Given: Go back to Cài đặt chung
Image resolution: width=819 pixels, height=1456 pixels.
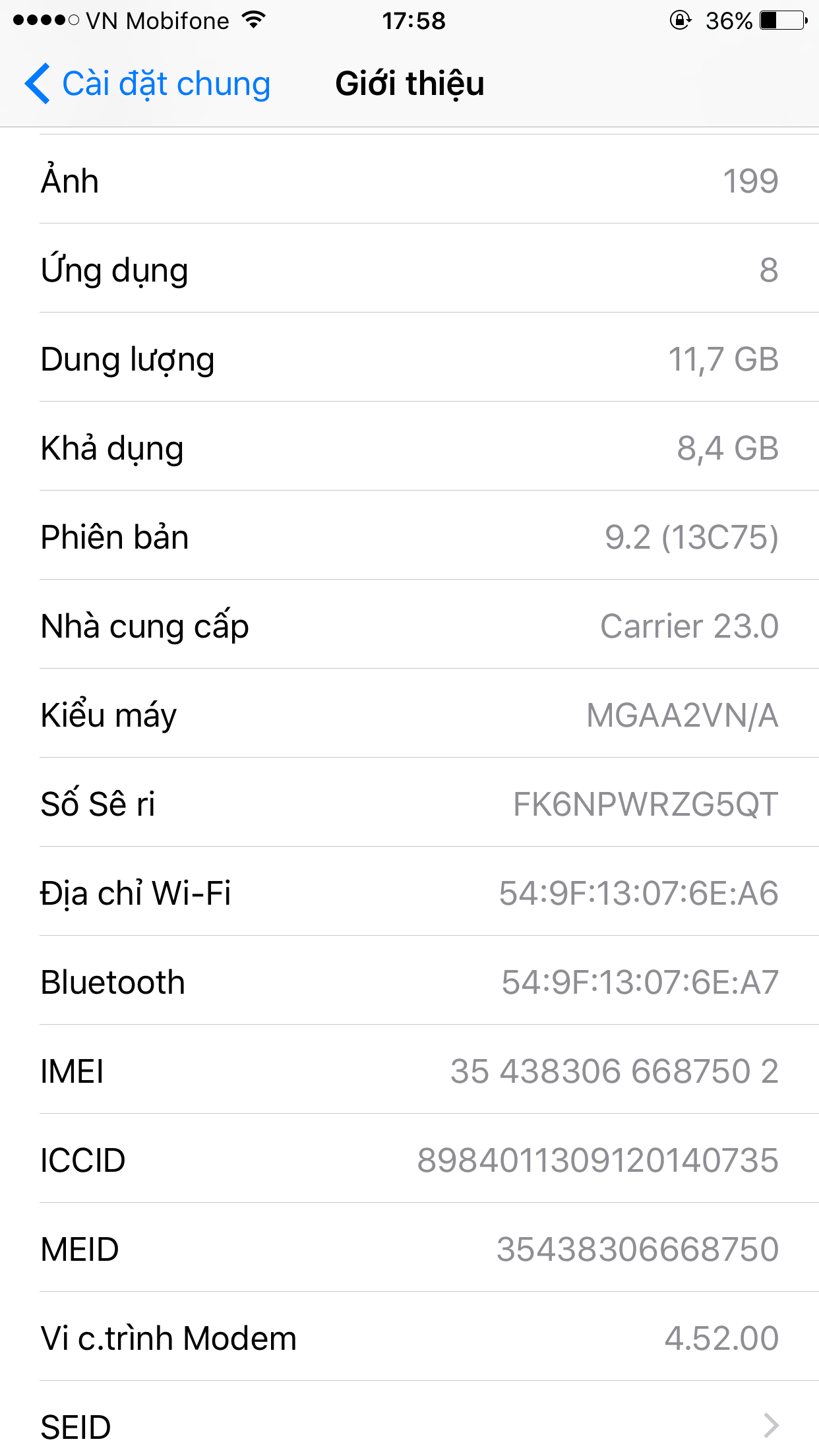Looking at the screenshot, I should 148,84.
